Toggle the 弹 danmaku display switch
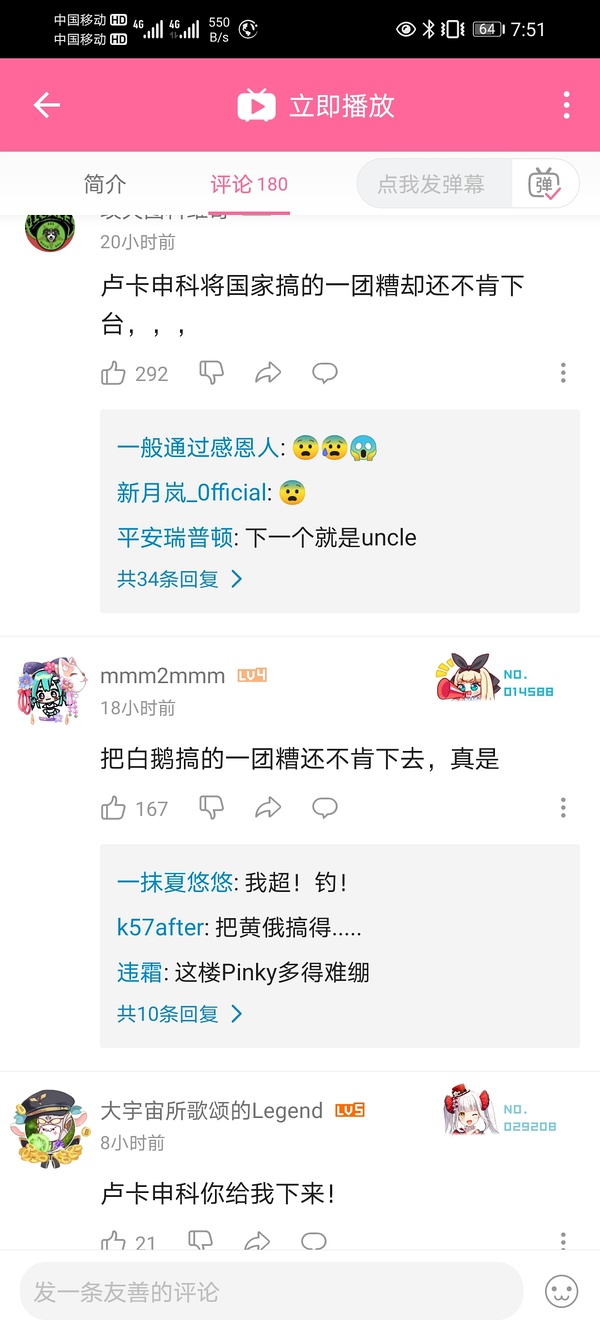Viewport: 600px width, 1333px height. click(x=544, y=184)
